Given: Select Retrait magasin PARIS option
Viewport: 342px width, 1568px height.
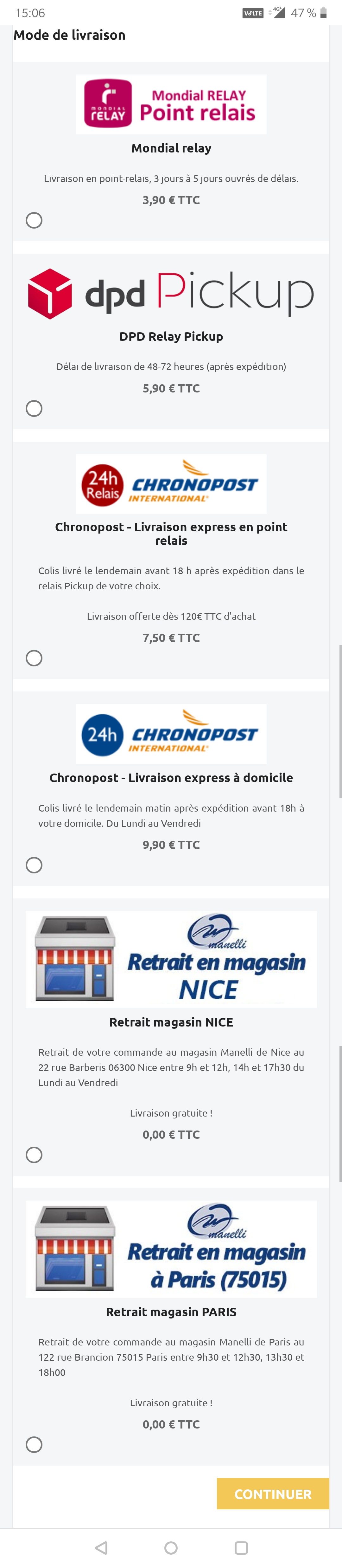Looking at the screenshot, I should tap(34, 1444).
